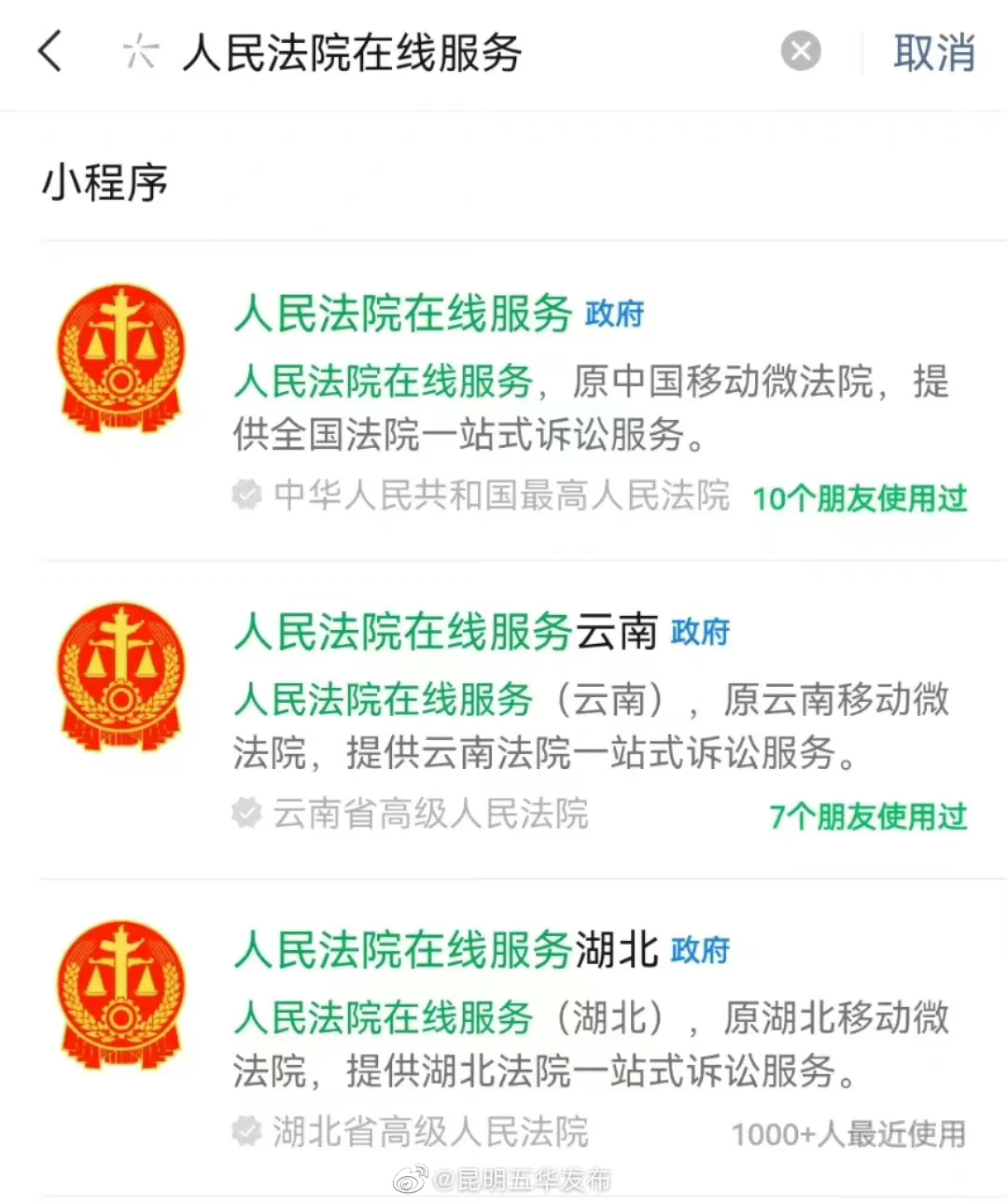Tap the back arrow at top left
Image resolution: width=1007 pixels, height=1204 pixels.
pyautogui.click(x=49, y=53)
